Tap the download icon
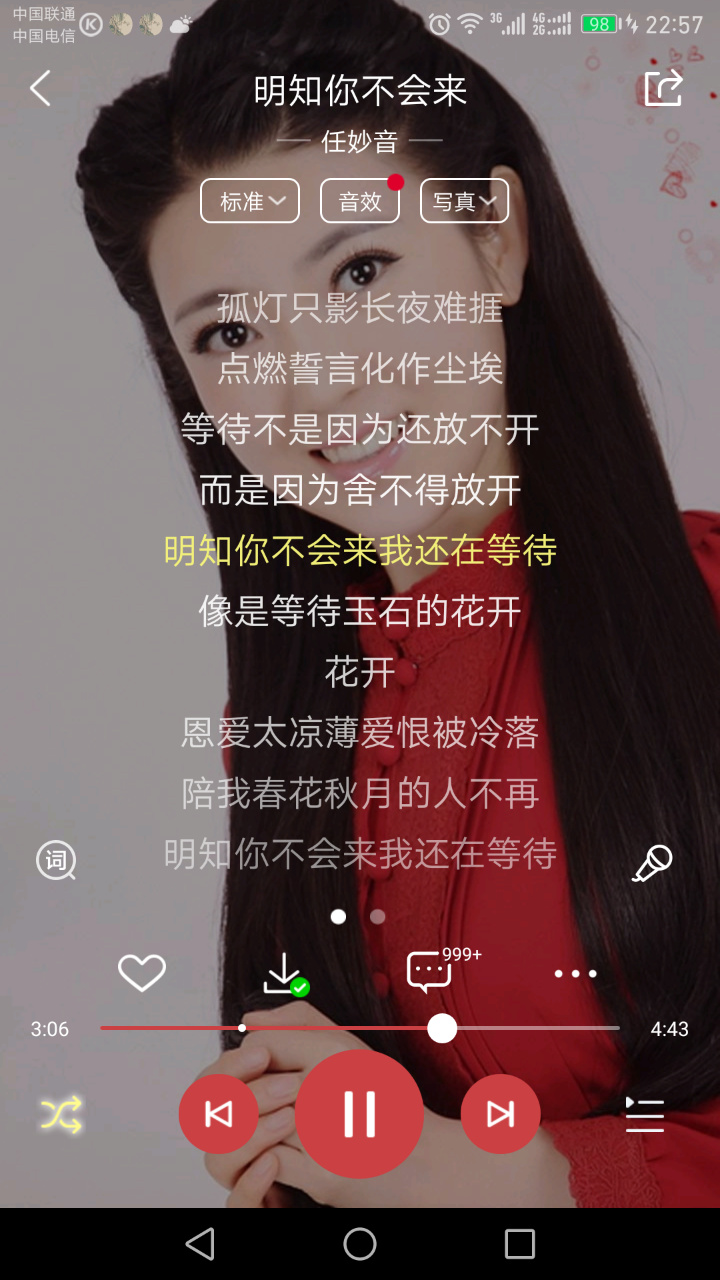Image resolution: width=720 pixels, height=1280 pixels. click(284, 973)
